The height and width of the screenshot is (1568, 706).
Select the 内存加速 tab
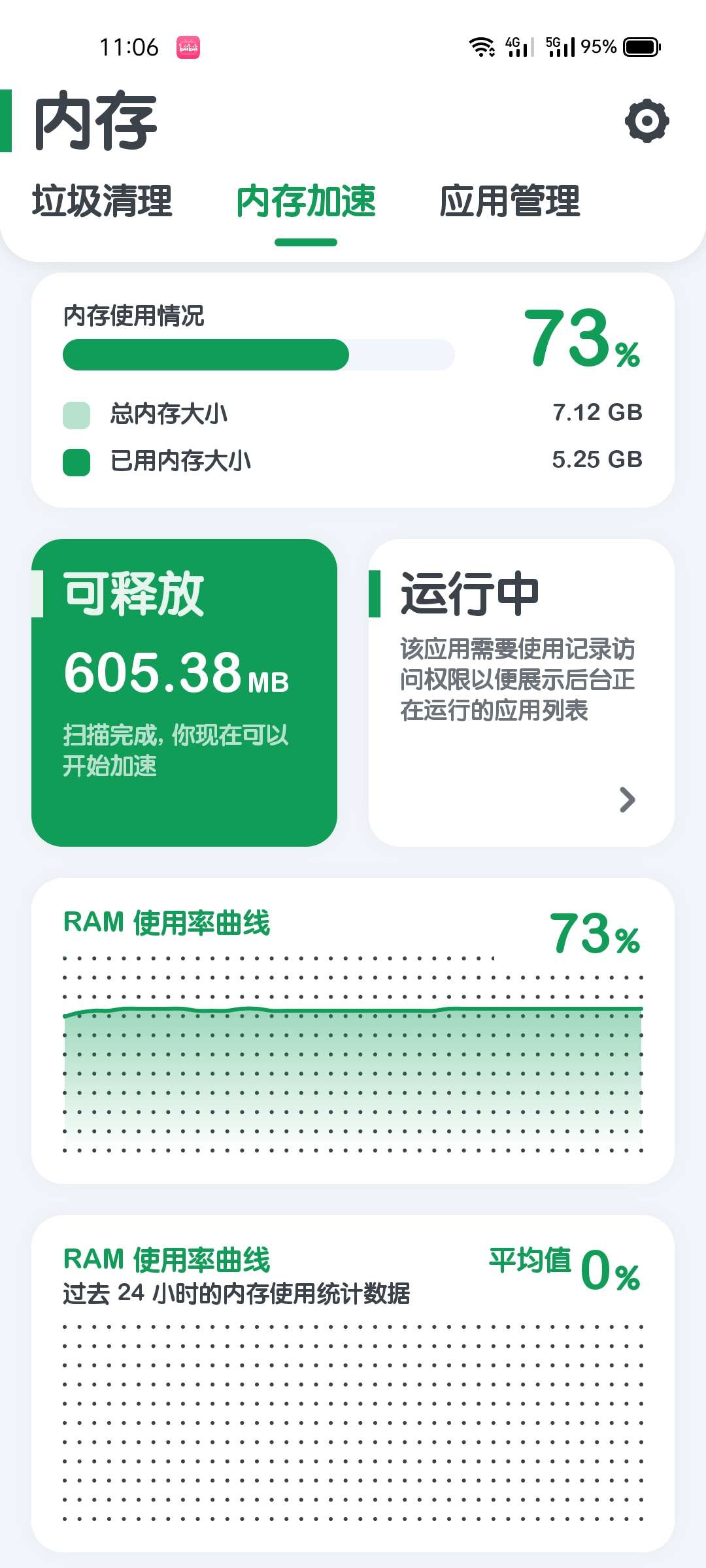pyautogui.click(x=306, y=201)
